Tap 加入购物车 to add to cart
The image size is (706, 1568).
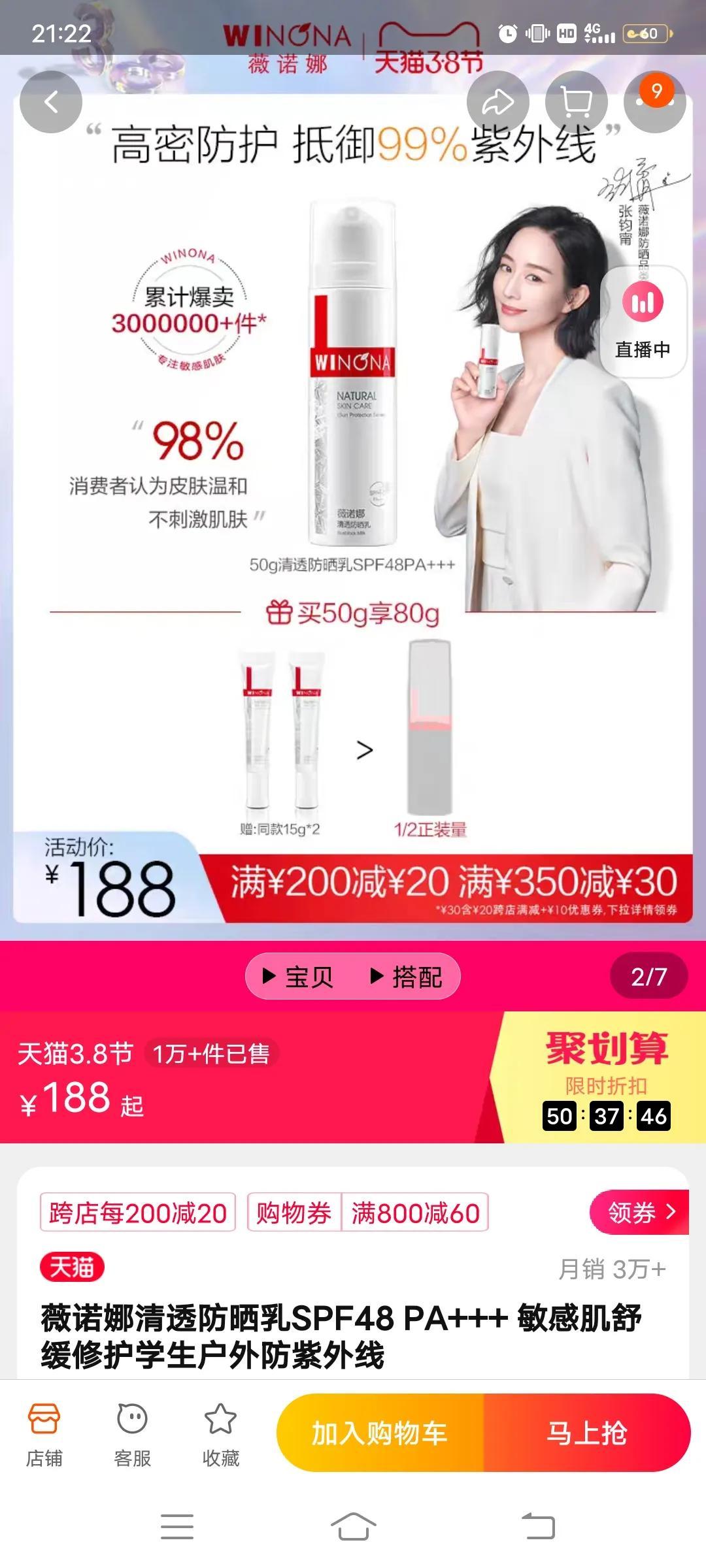click(380, 1433)
